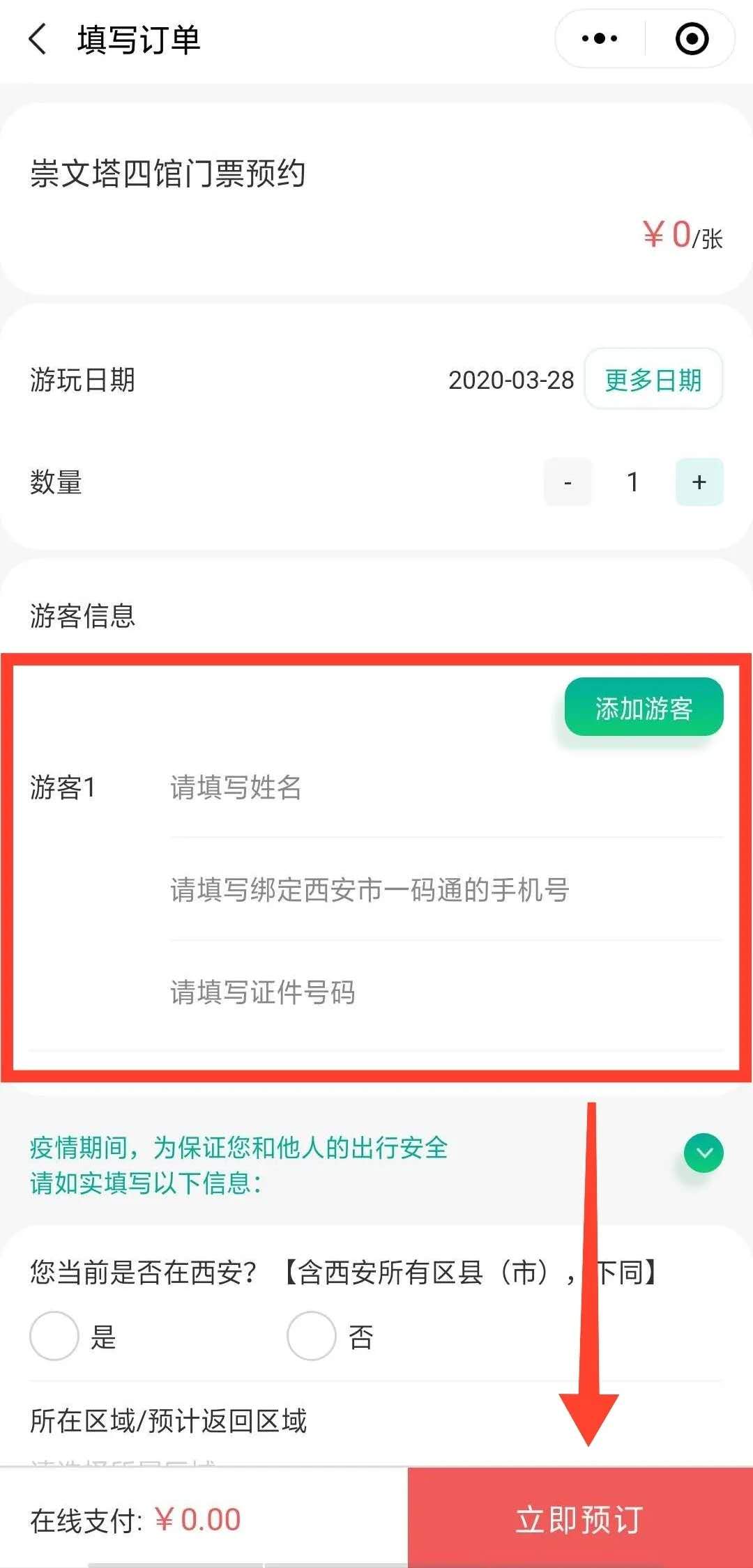Increase ticket quantity with plus button
Viewport: 753px width, 1568px height.
[699, 482]
